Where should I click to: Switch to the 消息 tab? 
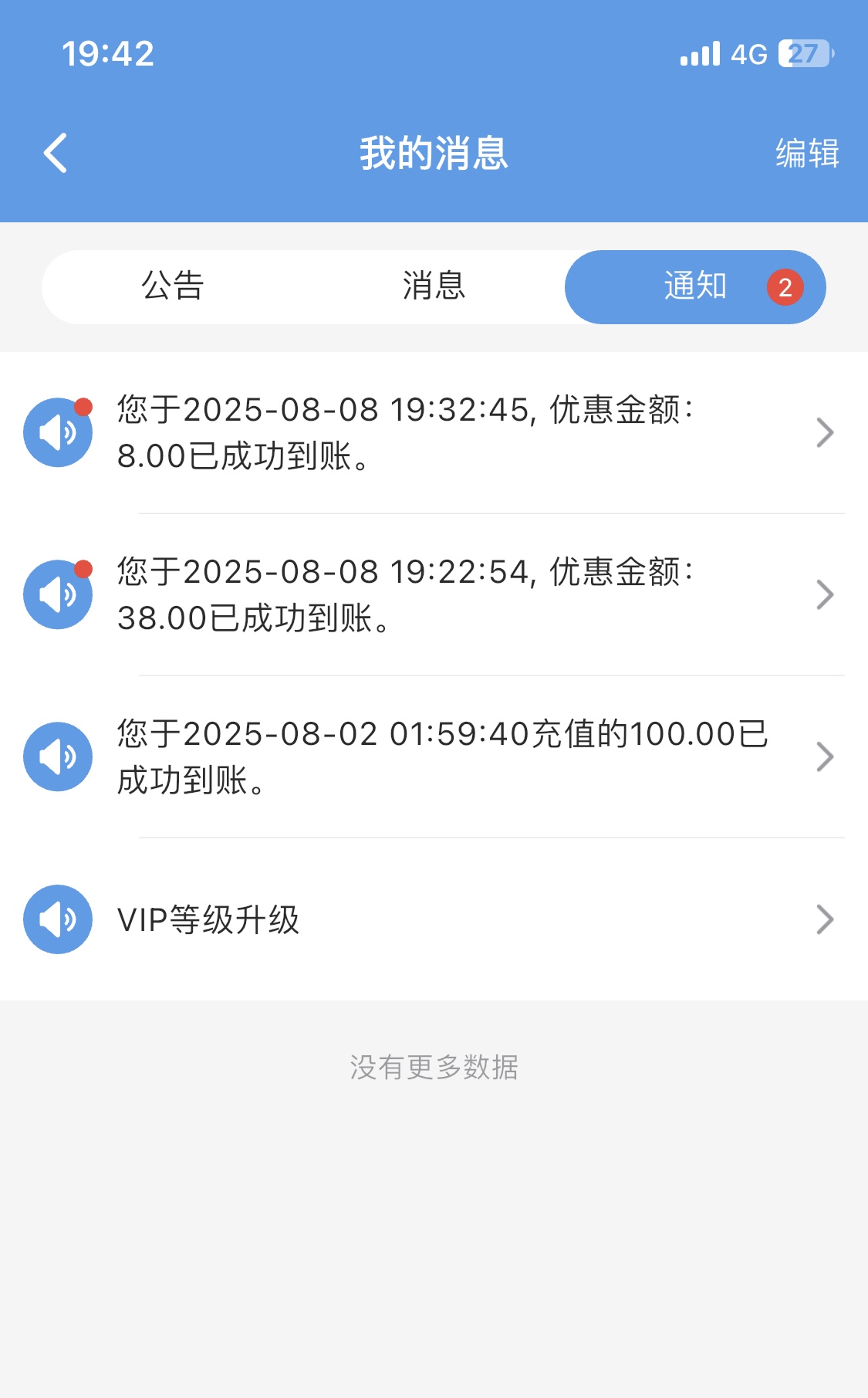434,286
